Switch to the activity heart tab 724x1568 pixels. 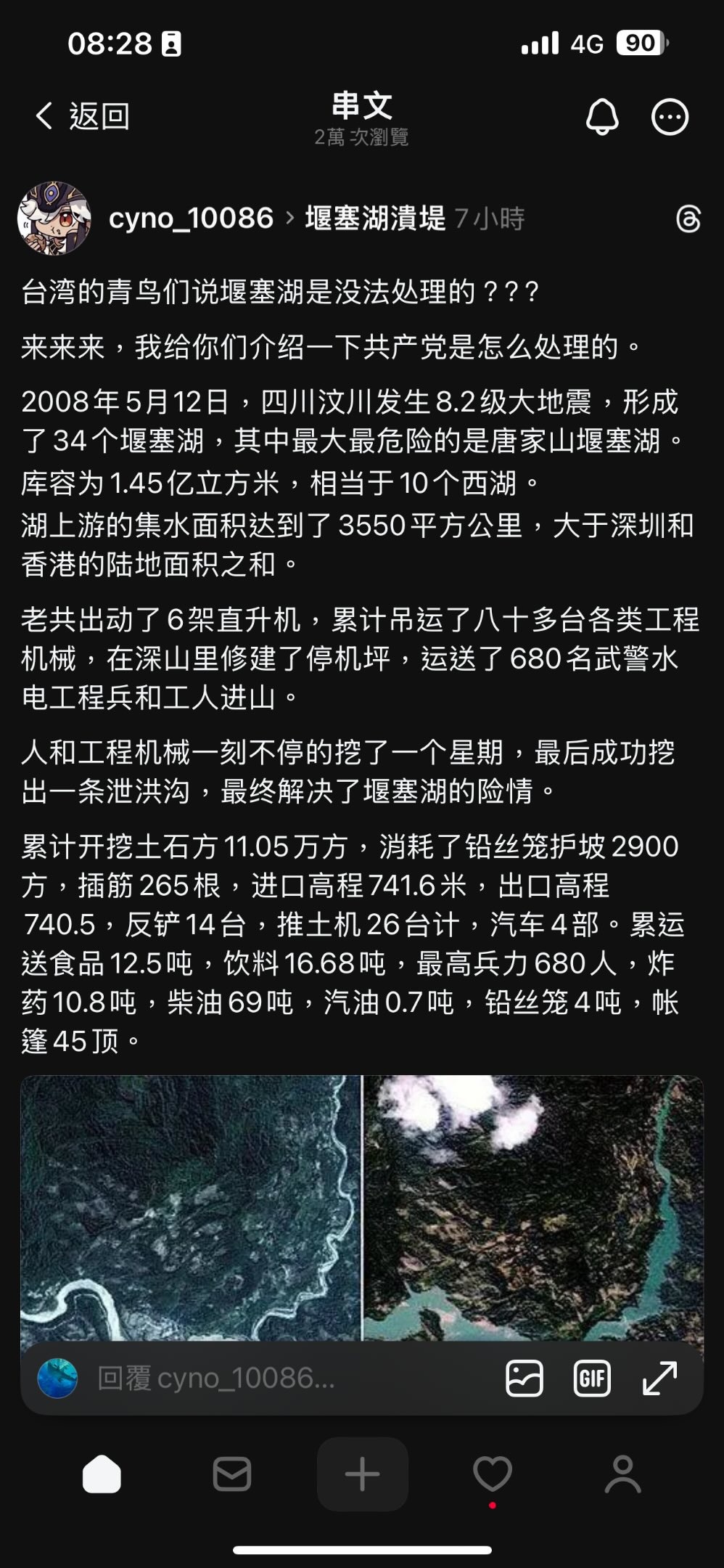click(493, 1474)
